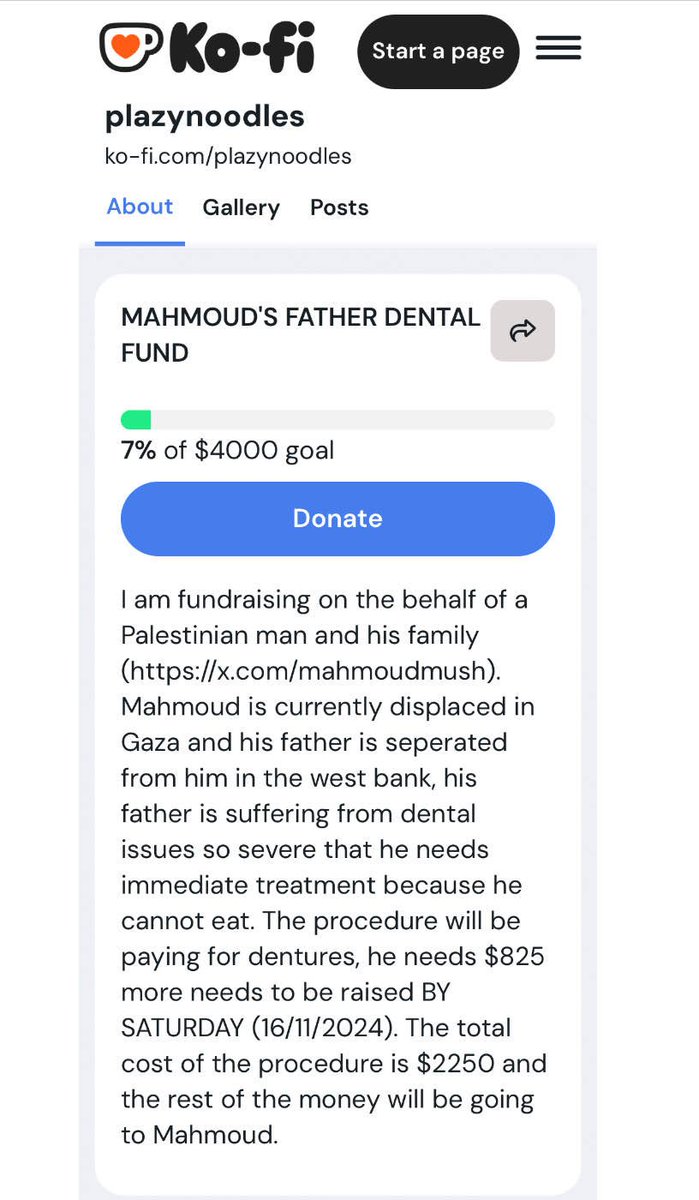Tap the Start a page button
This screenshot has width=699, height=1200.
tap(438, 51)
